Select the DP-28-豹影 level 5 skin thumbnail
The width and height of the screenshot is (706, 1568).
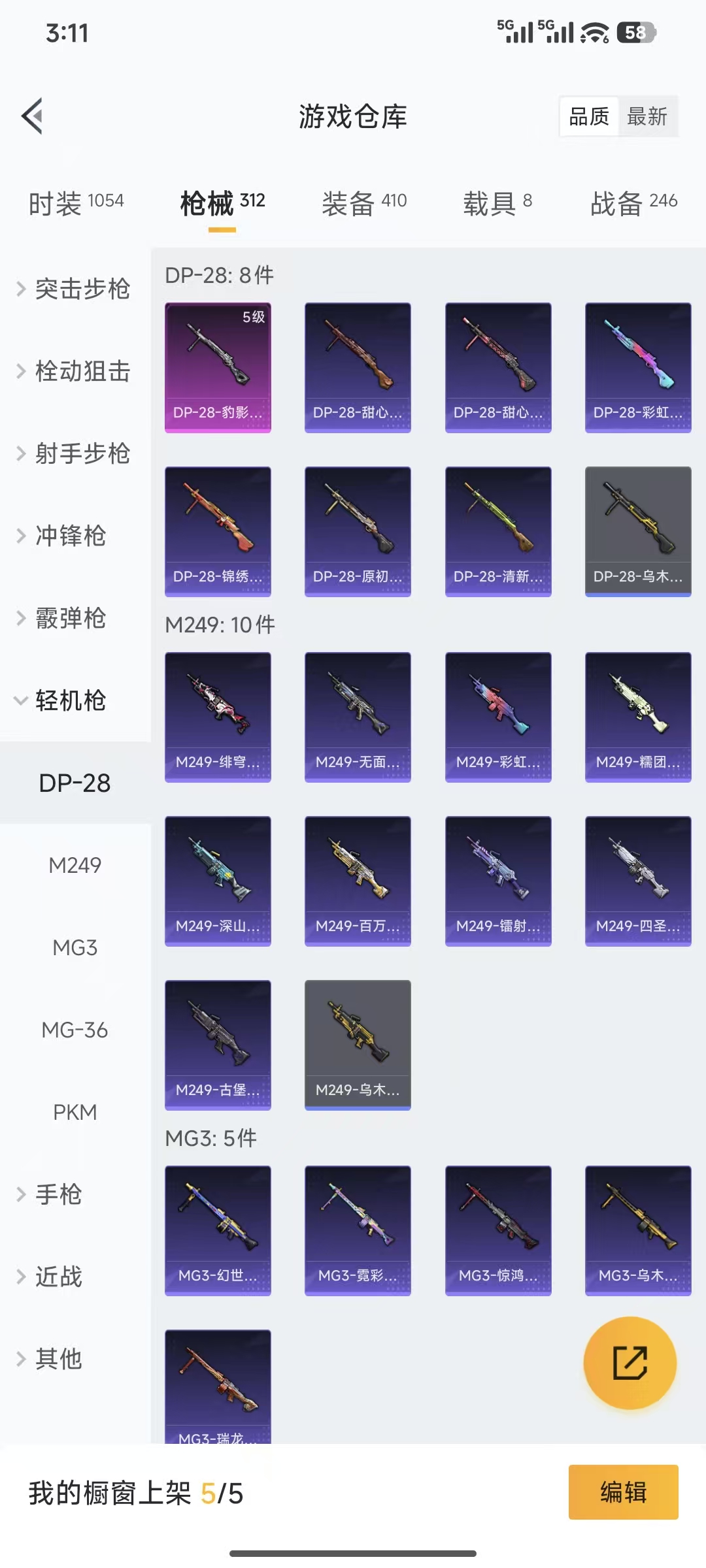[218, 367]
